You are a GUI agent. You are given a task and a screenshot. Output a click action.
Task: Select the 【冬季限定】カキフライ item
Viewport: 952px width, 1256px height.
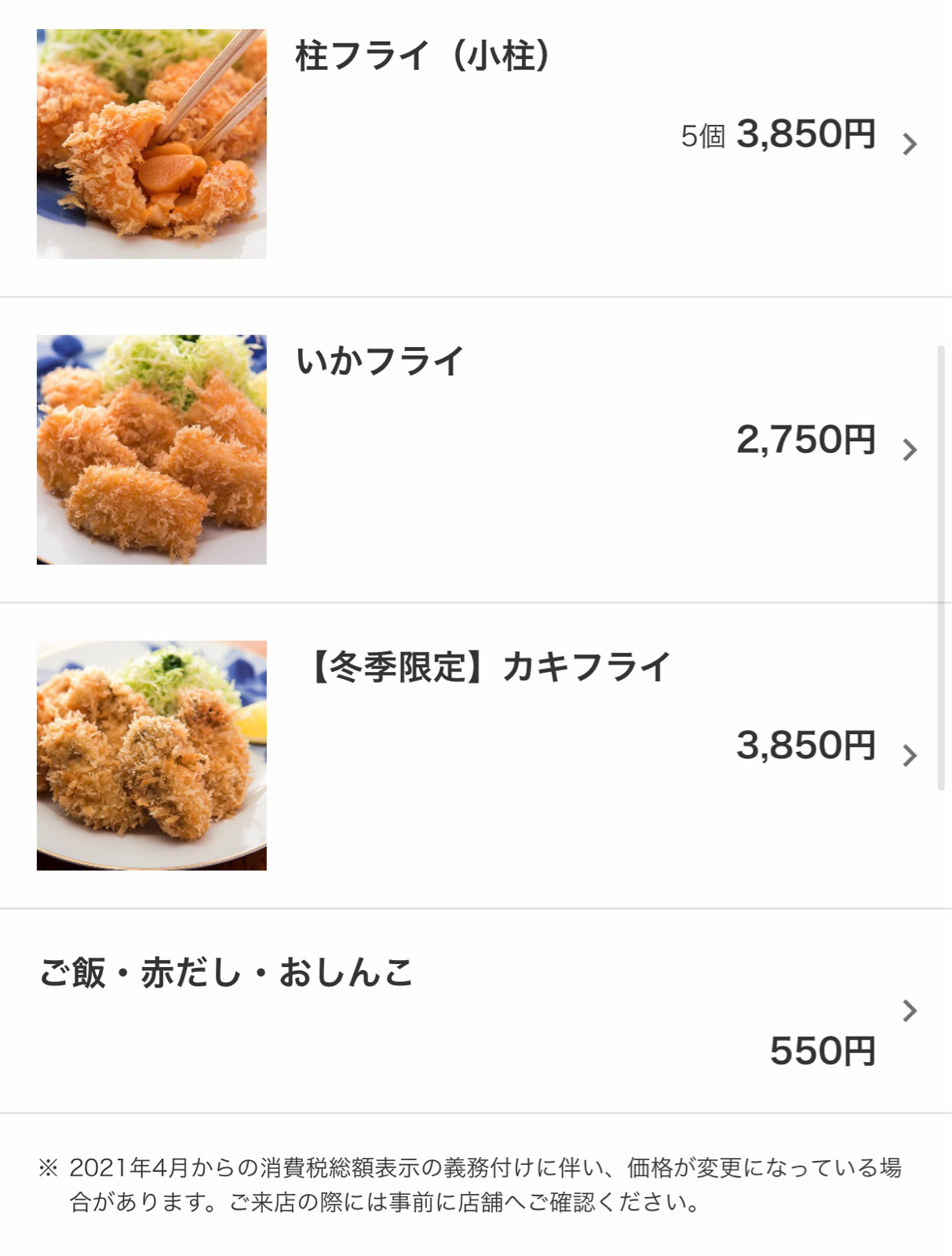coord(488,667)
